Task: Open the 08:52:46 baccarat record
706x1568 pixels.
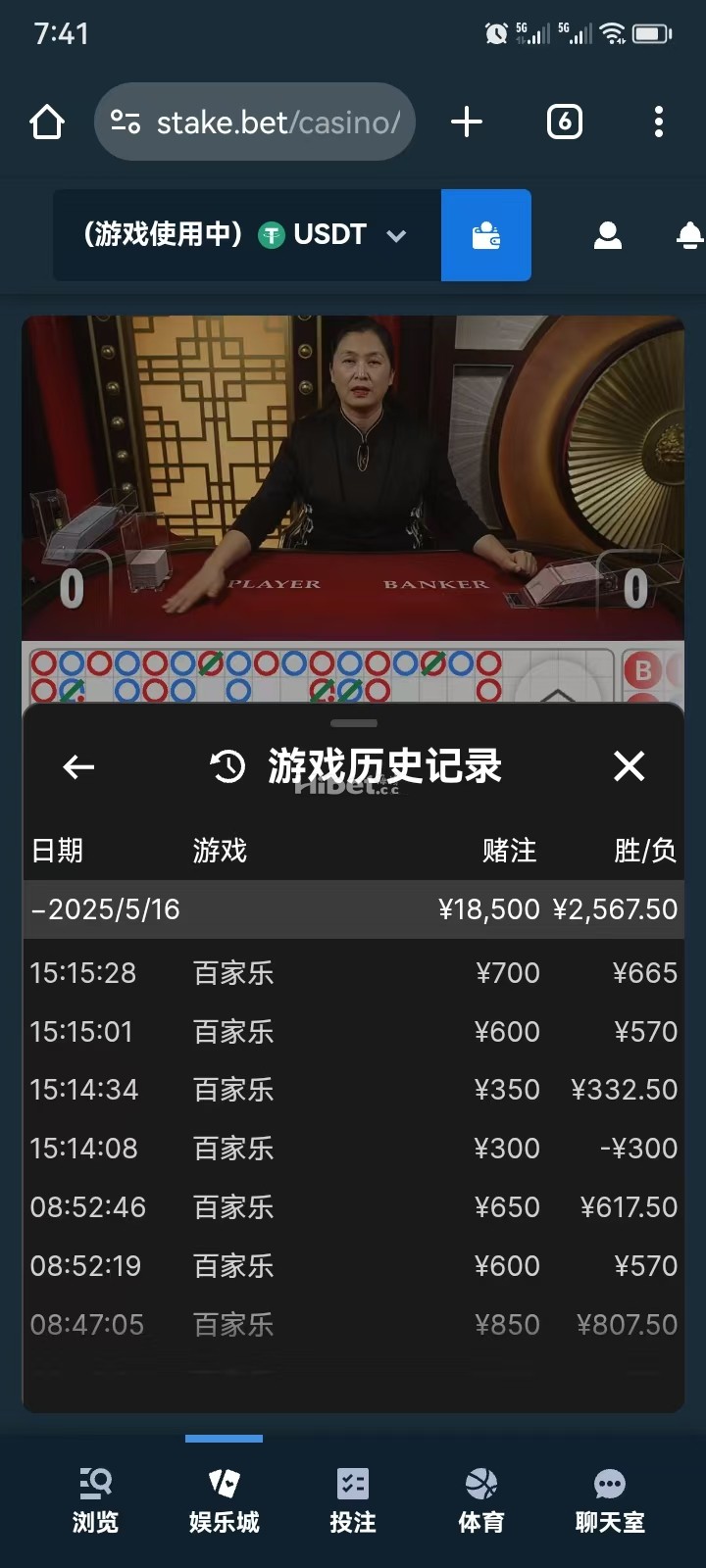Action: tap(353, 1207)
